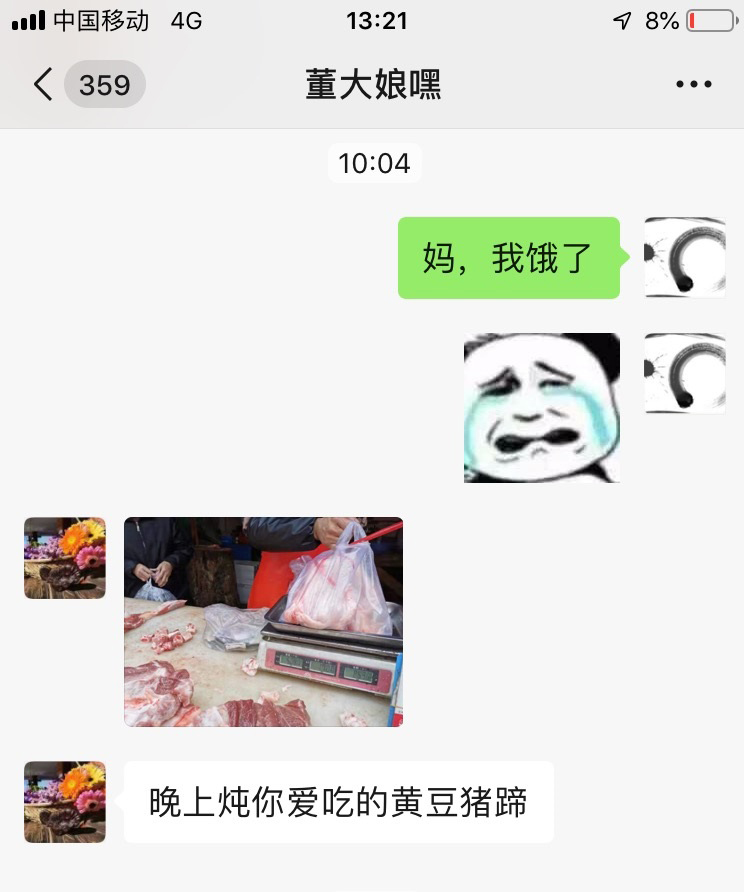Open the meat market photo message

click(x=263, y=621)
